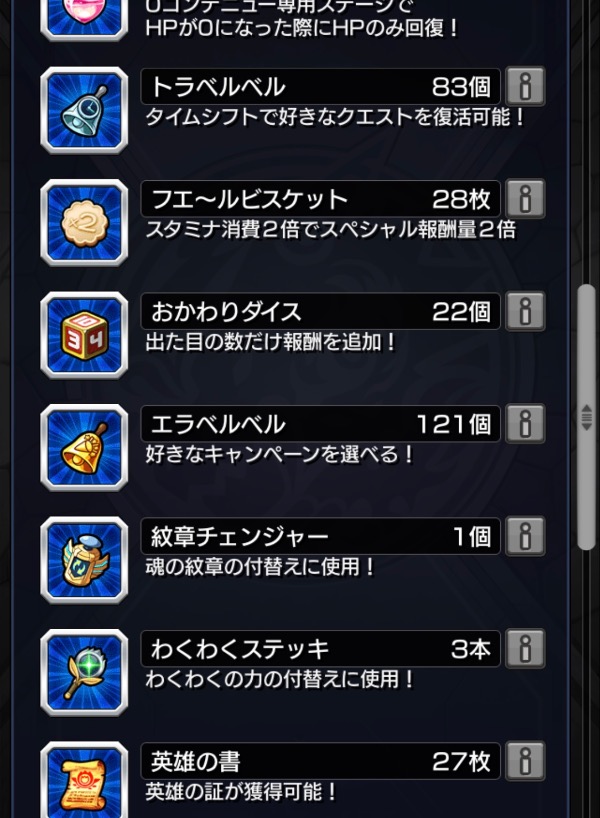The image size is (600, 818).
Task: Open info for トラベルベル
Action: coord(525,86)
